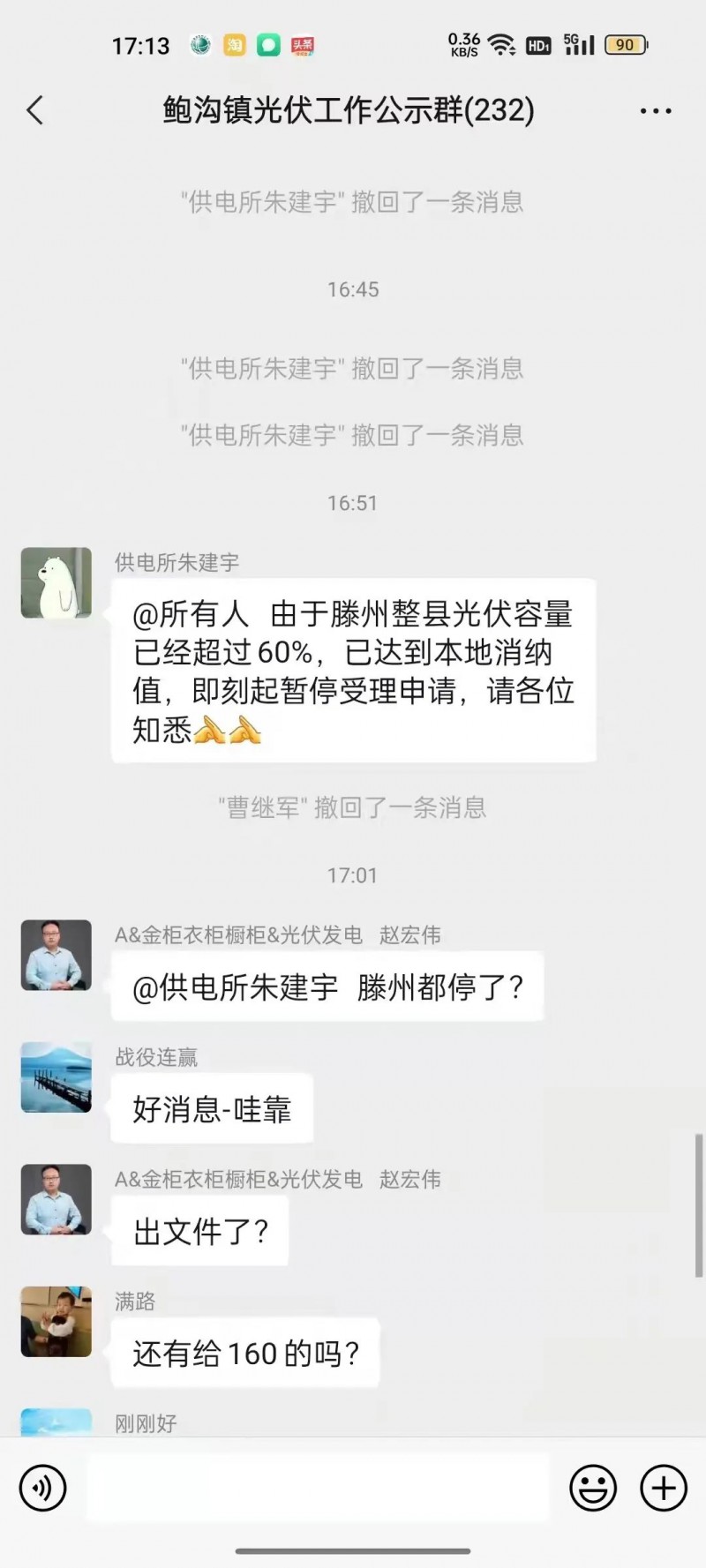
Task: Open 赵宏伟's avatar beside 滕州都停了 message
Action: point(56,955)
